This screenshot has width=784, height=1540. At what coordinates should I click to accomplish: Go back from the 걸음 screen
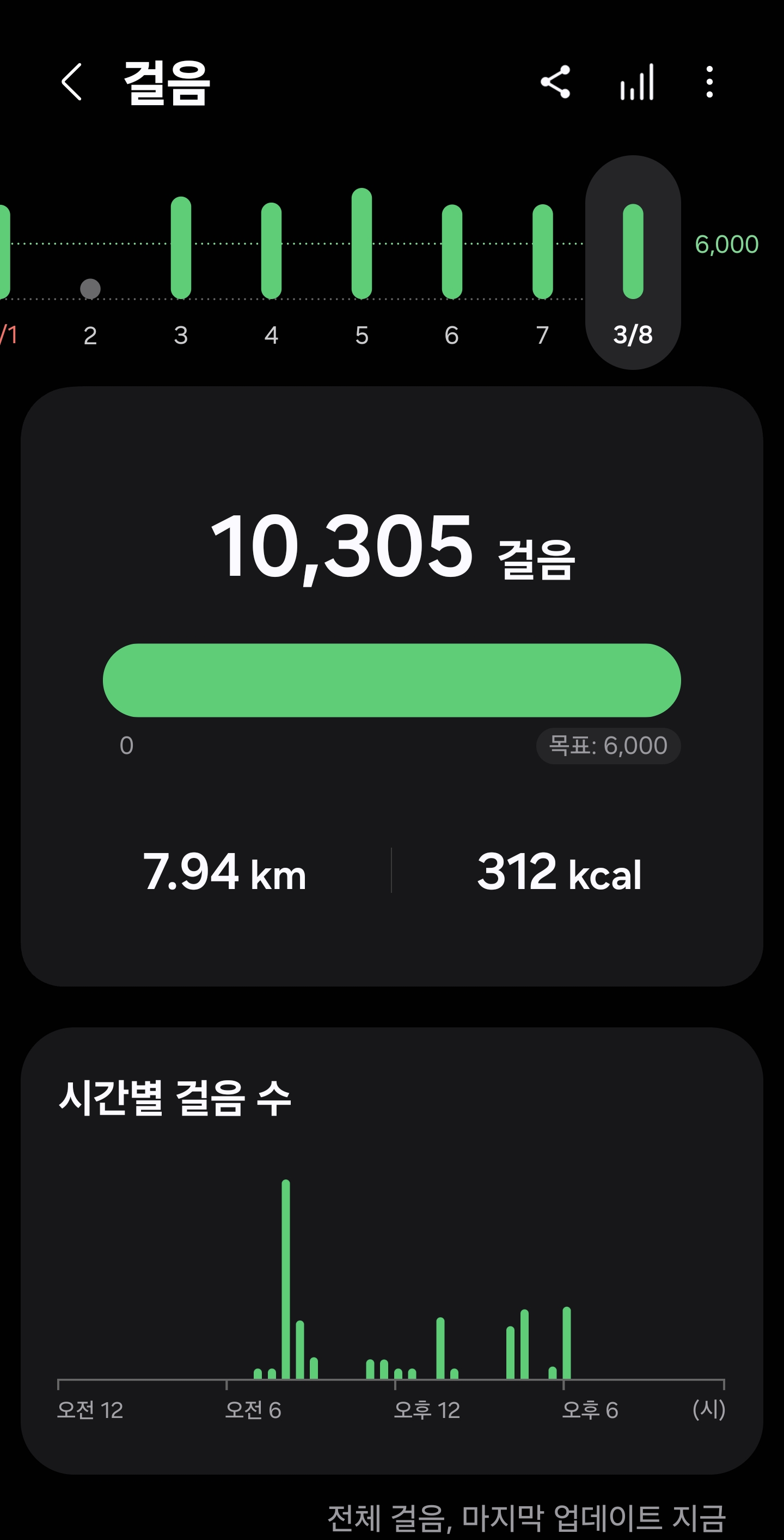pos(72,82)
